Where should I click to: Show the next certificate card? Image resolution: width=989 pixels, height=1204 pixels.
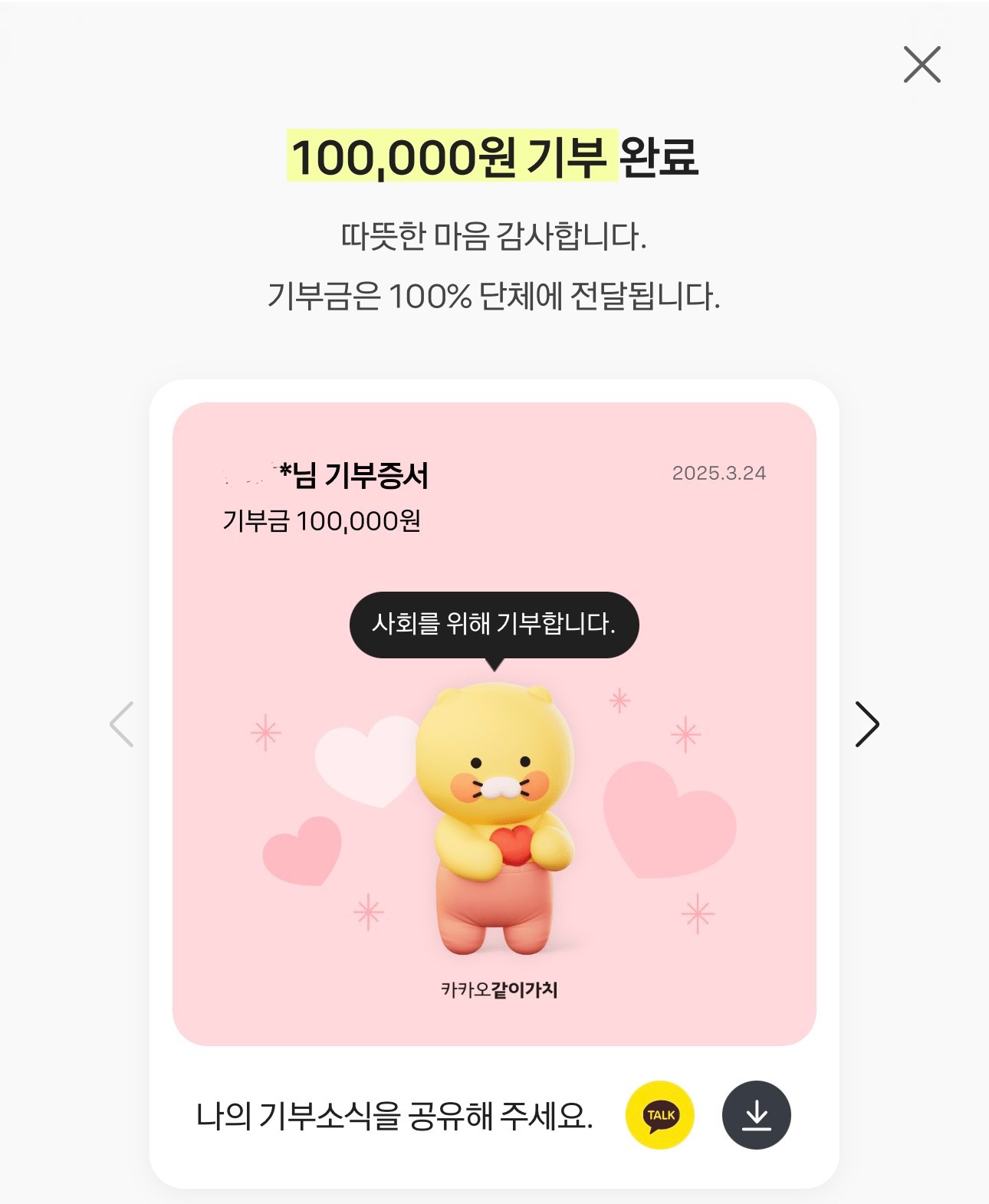866,723
